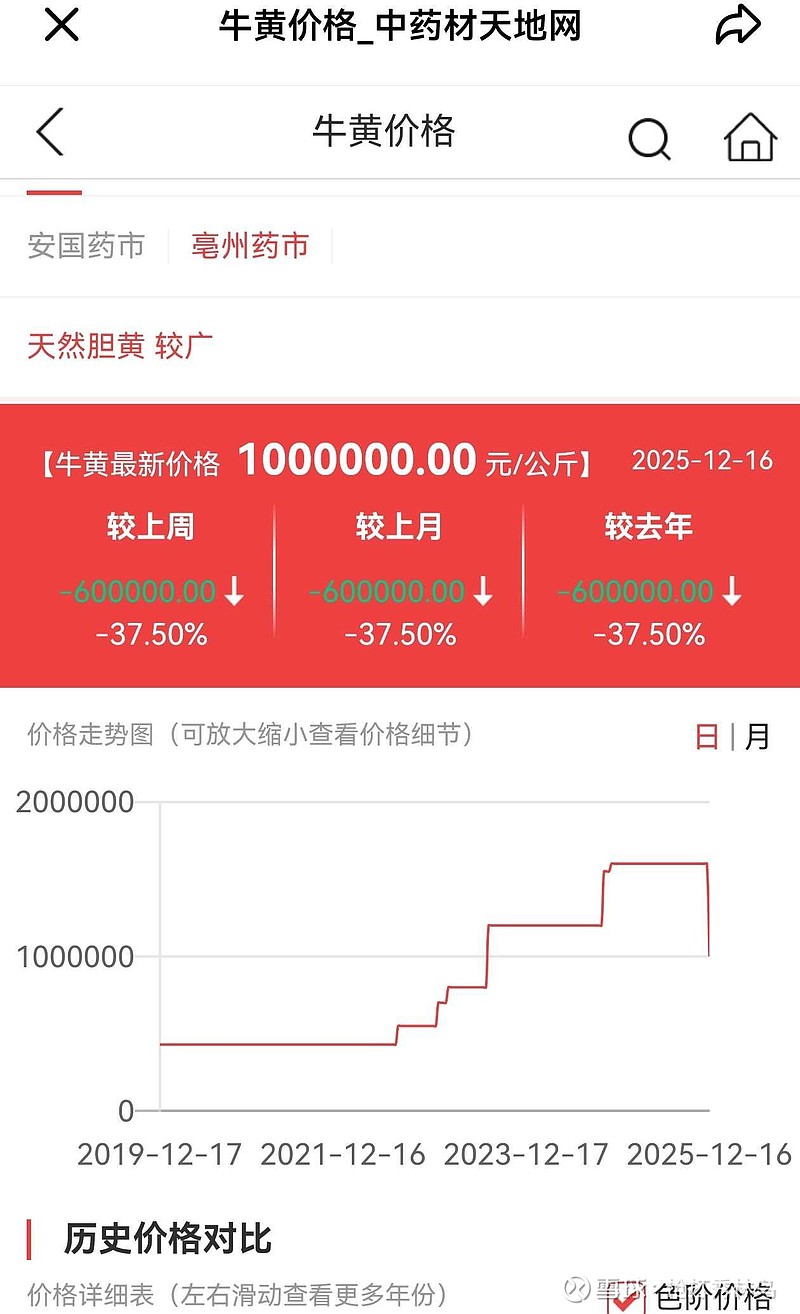
Task: Click the page title 牛黄价格_中药材天地网
Action: [400, 26]
